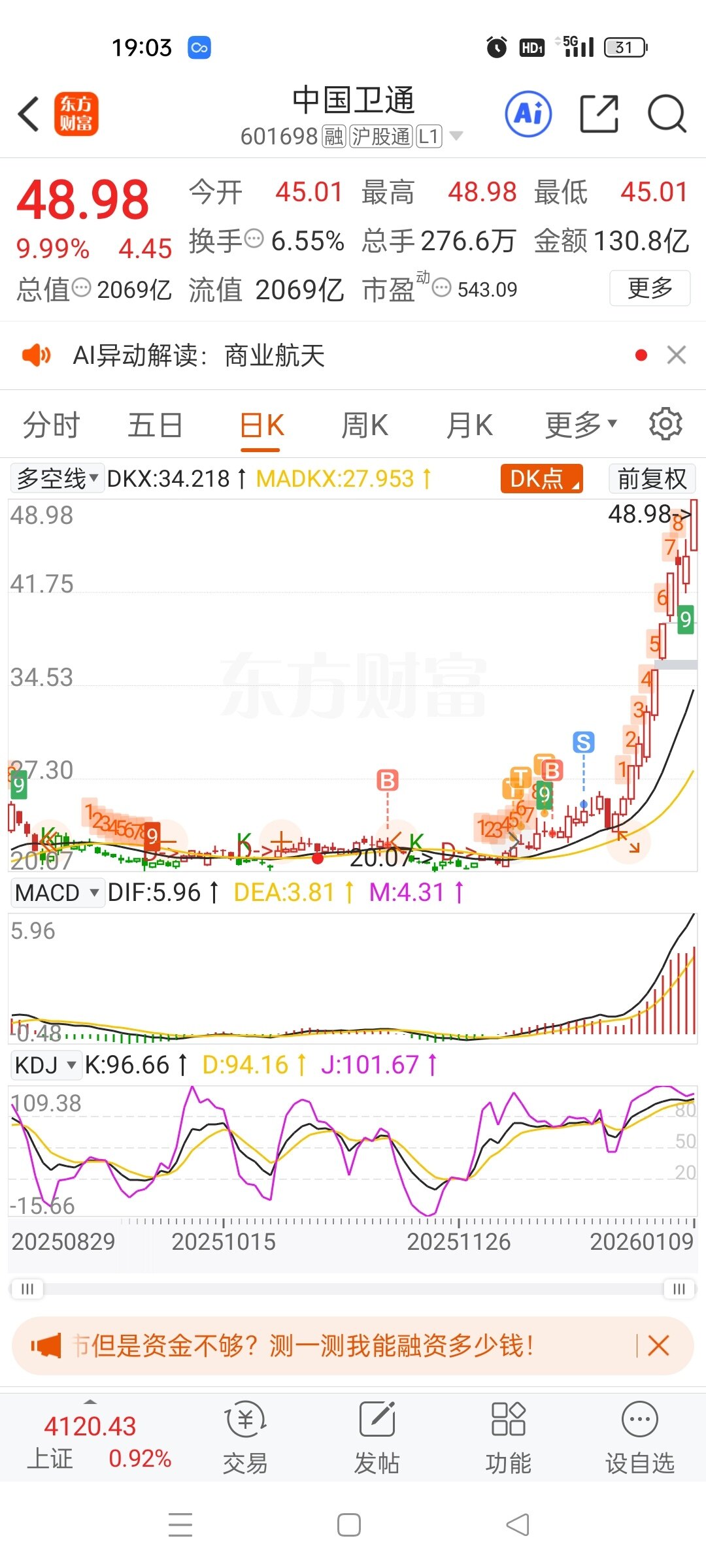
Task: Switch to the 五日 chart tab
Action: [155, 425]
